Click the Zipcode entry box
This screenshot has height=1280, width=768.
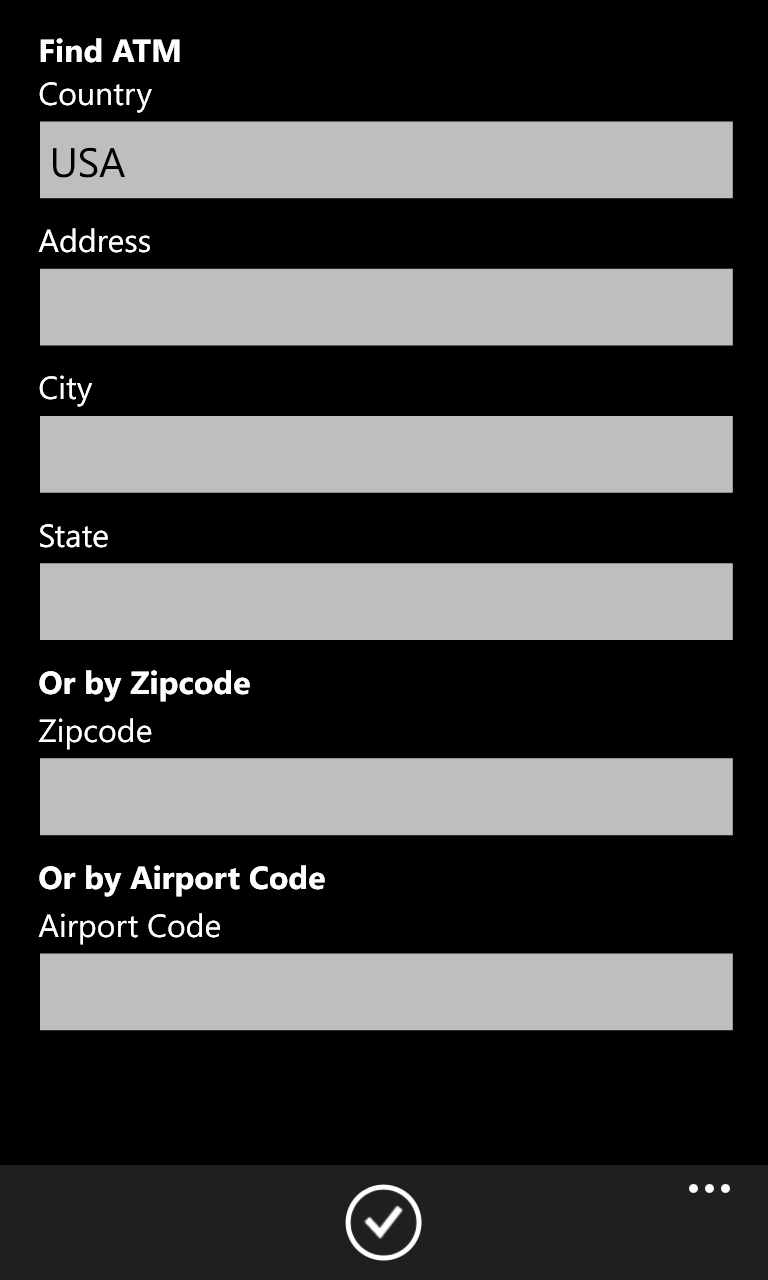tap(385, 796)
